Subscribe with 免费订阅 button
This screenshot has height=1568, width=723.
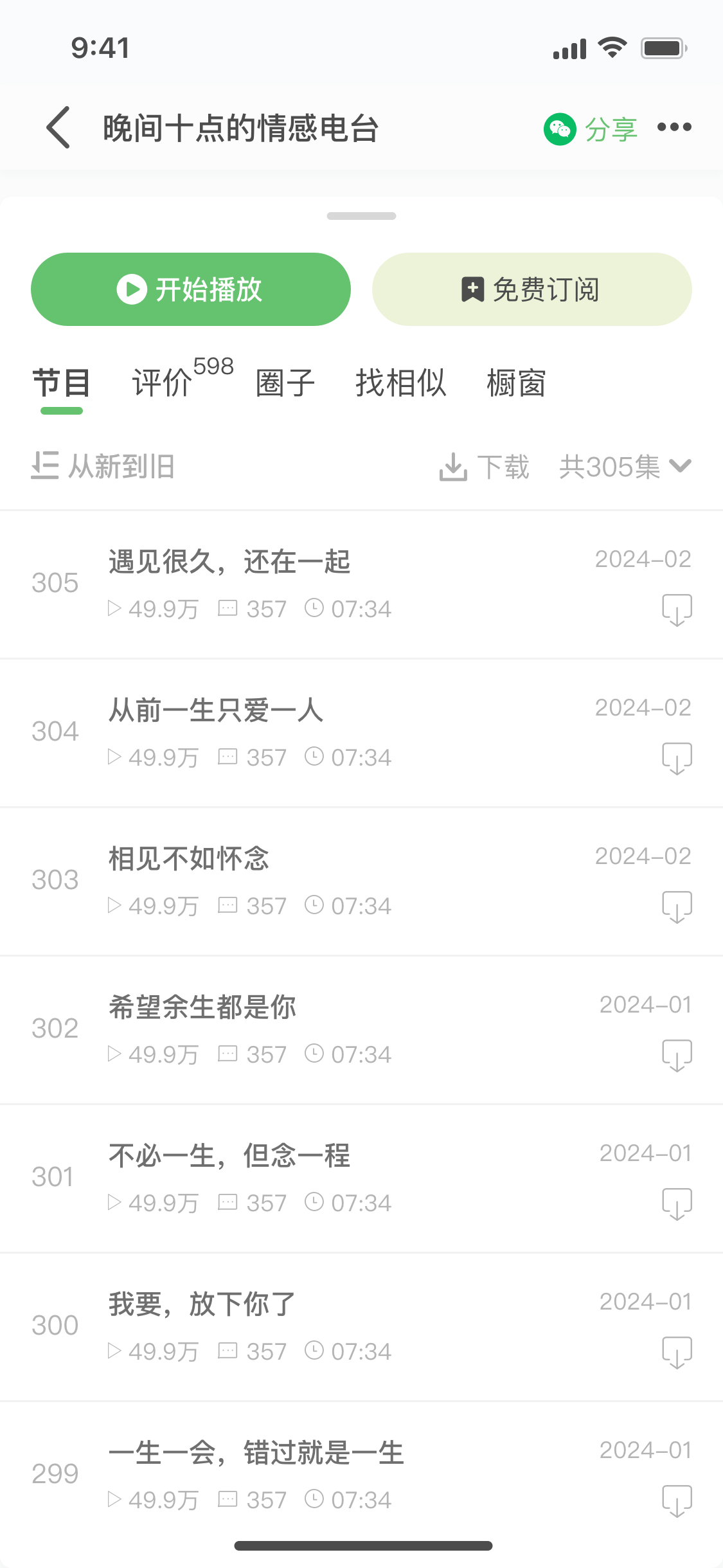click(531, 289)
